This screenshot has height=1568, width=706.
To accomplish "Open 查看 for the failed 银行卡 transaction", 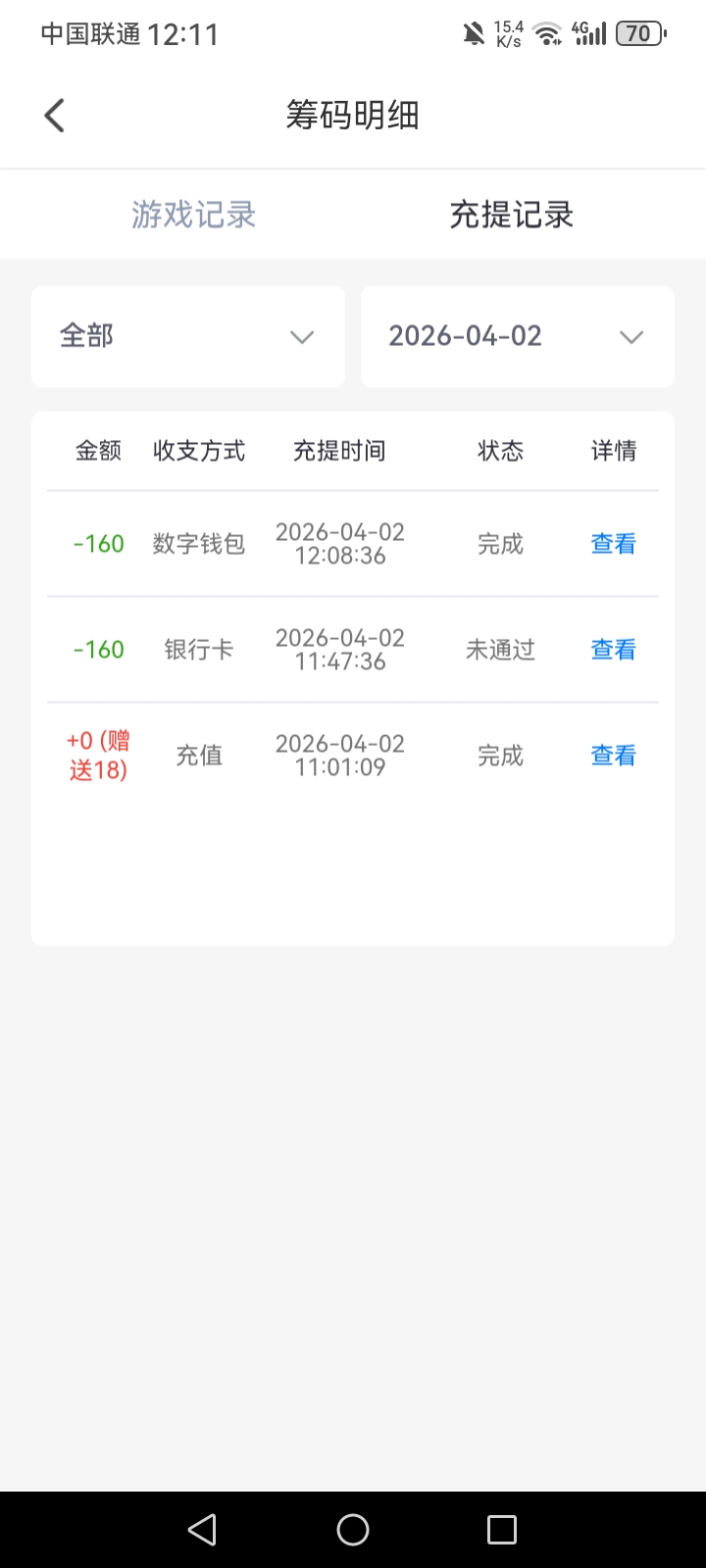I will click(x=613, y=649).
